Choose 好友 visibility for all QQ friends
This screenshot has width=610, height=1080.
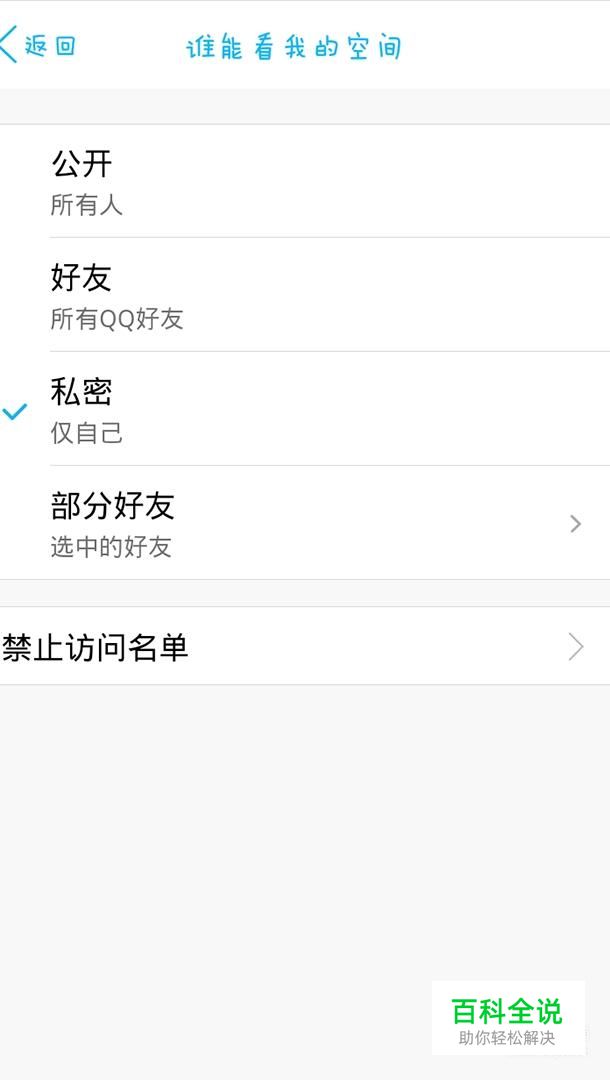[x=305, y=295]
